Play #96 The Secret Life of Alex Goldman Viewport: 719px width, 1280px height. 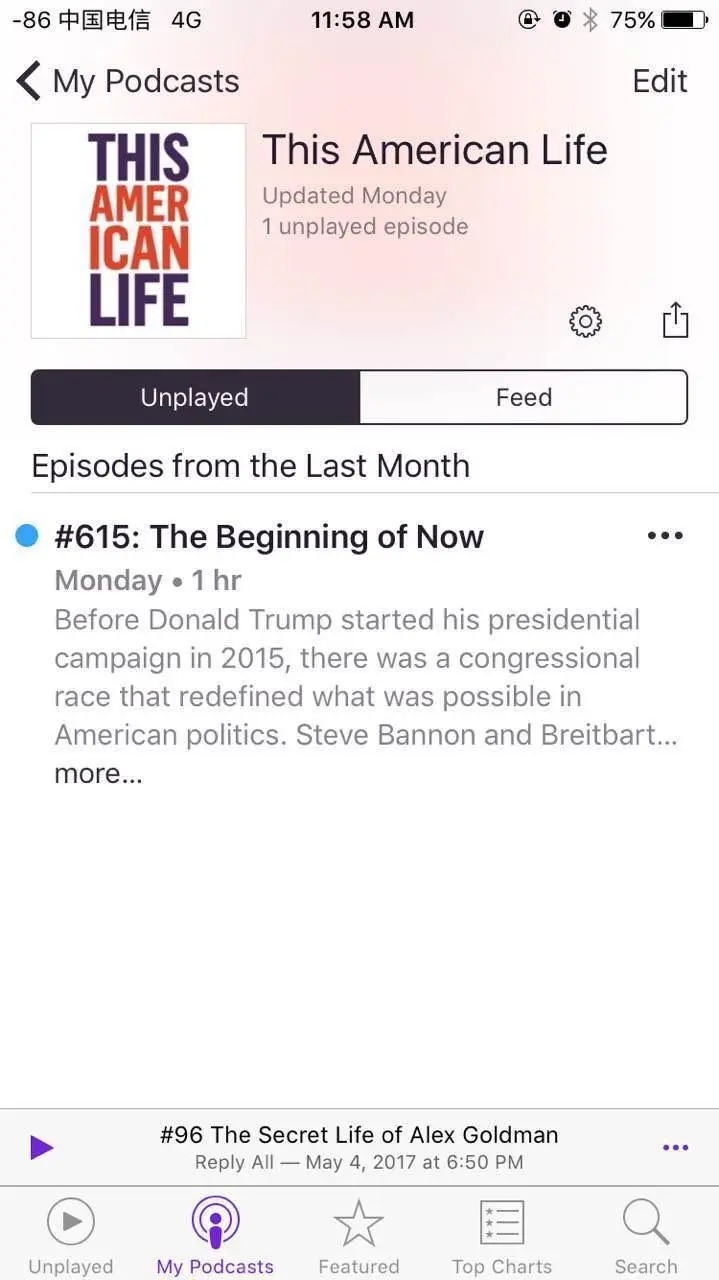click(42, 1147)
